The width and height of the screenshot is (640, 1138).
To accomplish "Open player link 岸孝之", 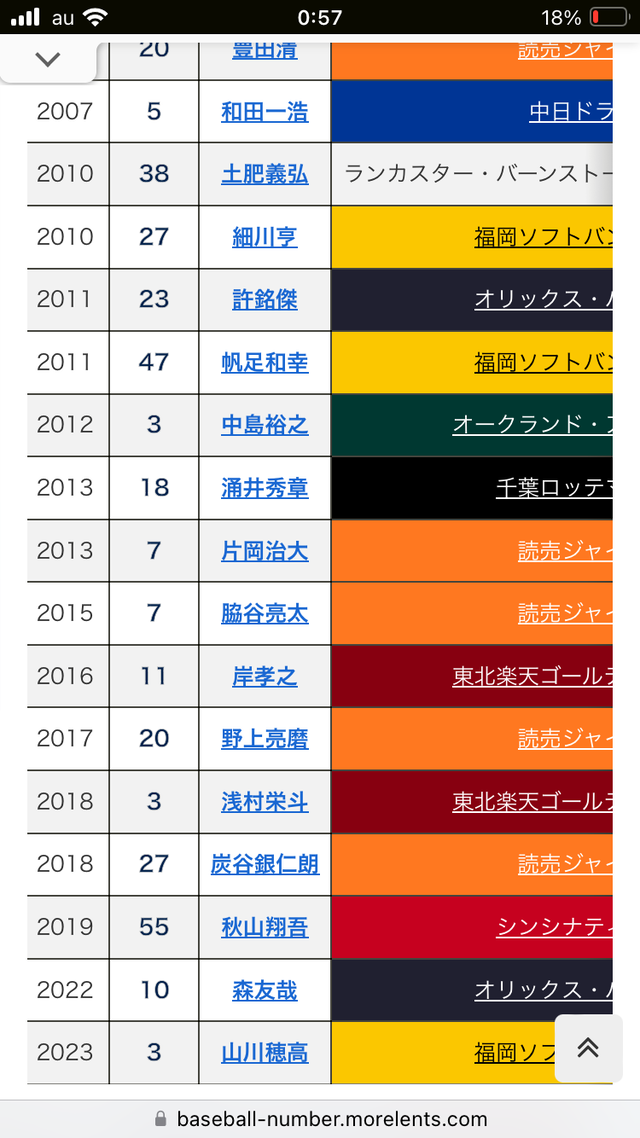I will pos(265,676).
